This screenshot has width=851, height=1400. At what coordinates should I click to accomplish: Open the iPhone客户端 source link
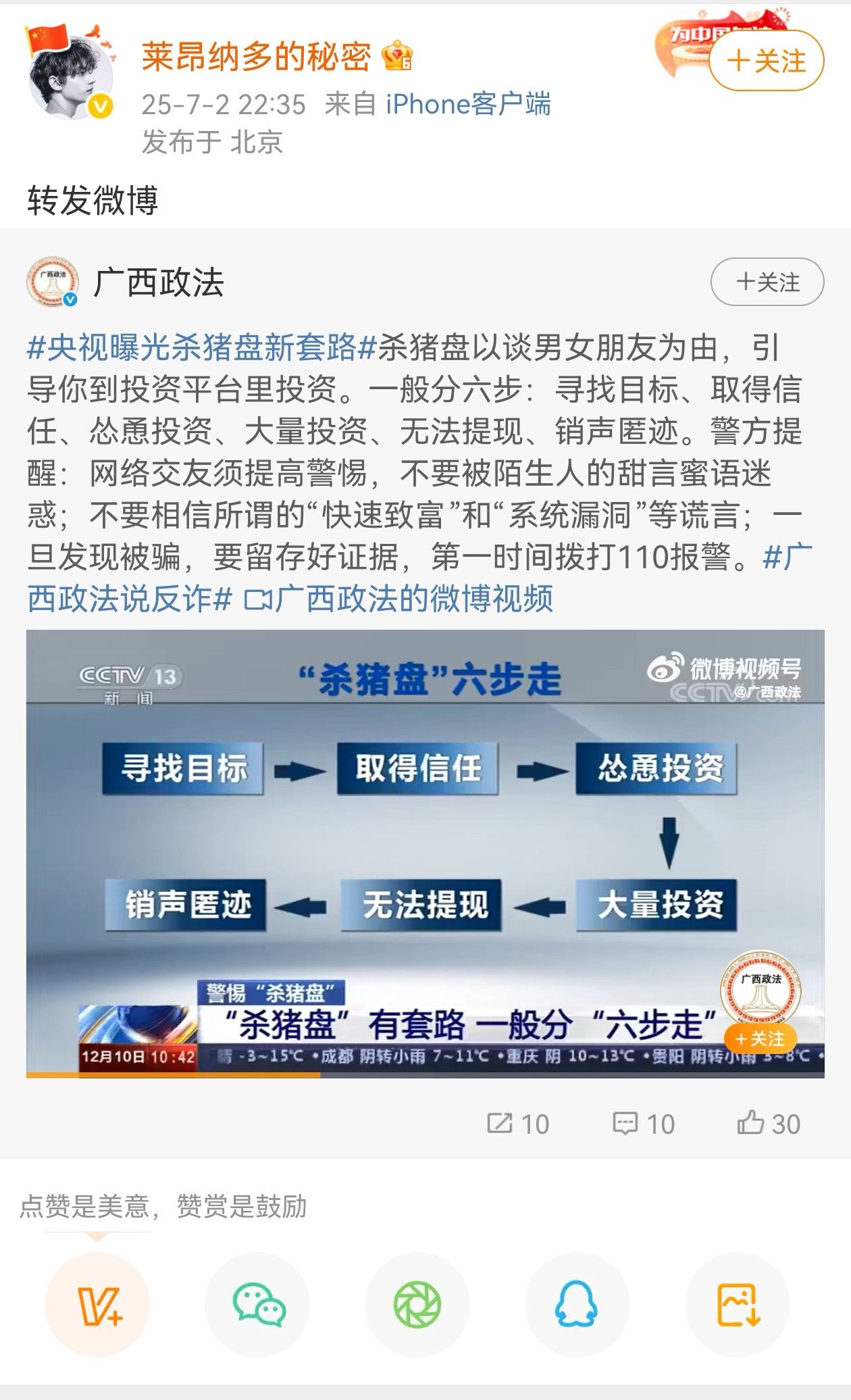468,104
